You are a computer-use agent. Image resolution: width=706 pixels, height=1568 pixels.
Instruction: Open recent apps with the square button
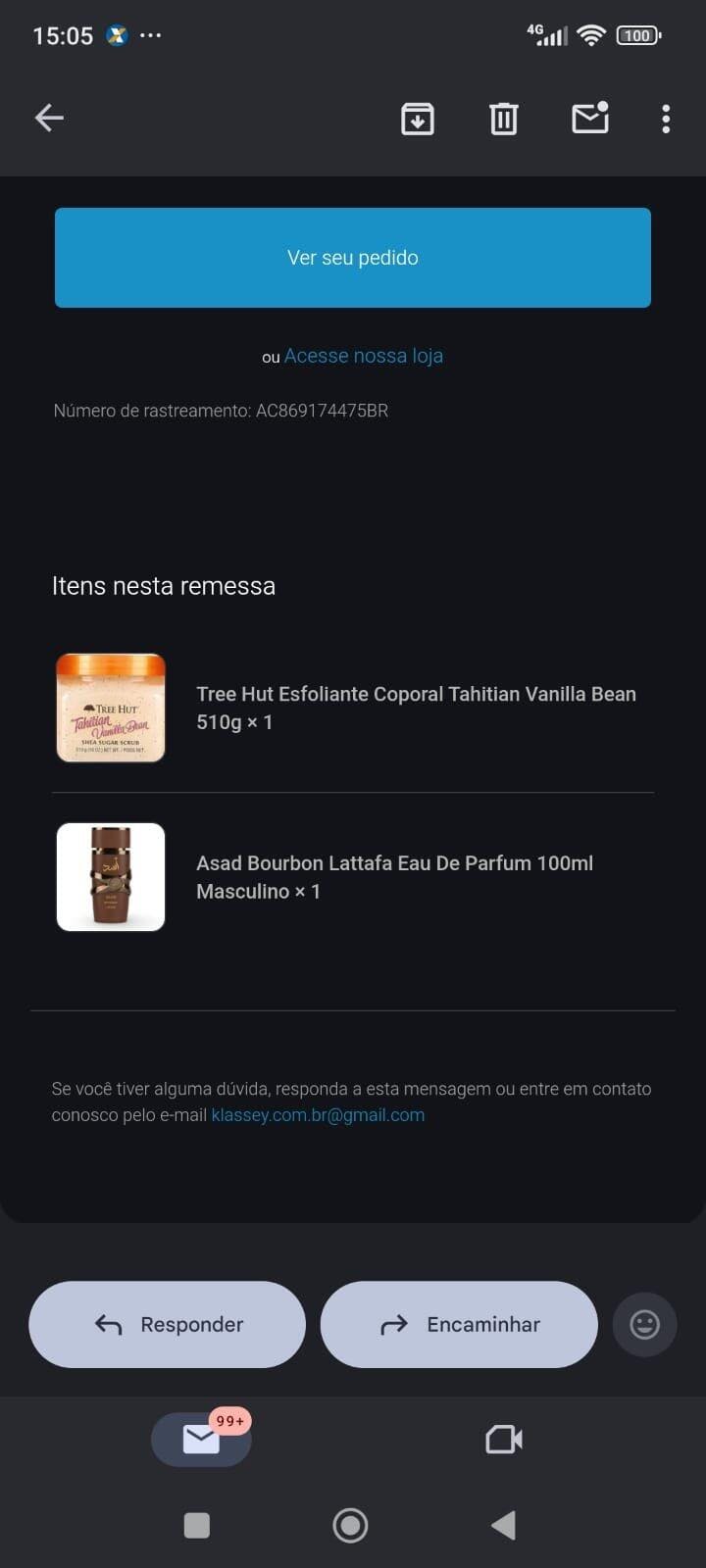[x=197, y=1525]
